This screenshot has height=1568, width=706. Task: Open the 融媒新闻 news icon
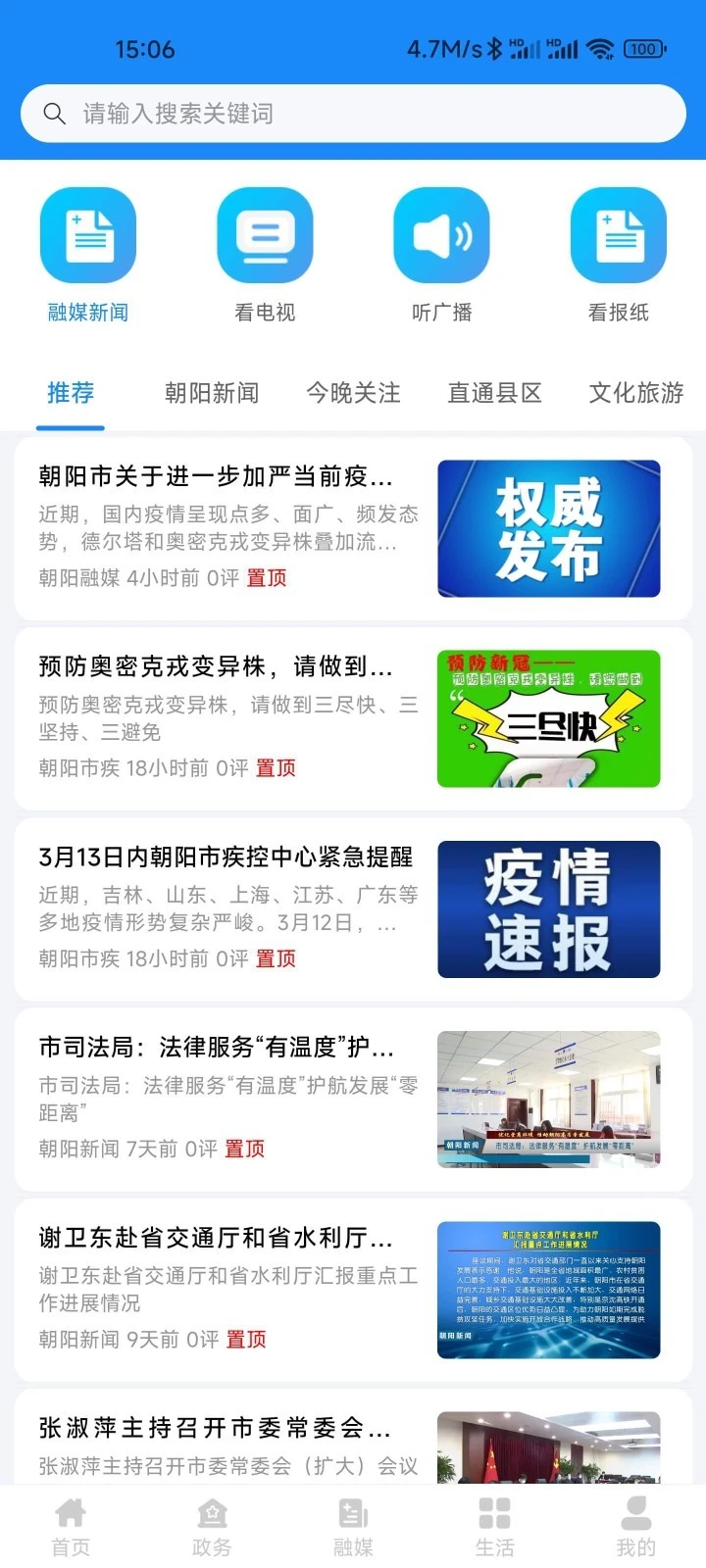click(x=88, y=235)
